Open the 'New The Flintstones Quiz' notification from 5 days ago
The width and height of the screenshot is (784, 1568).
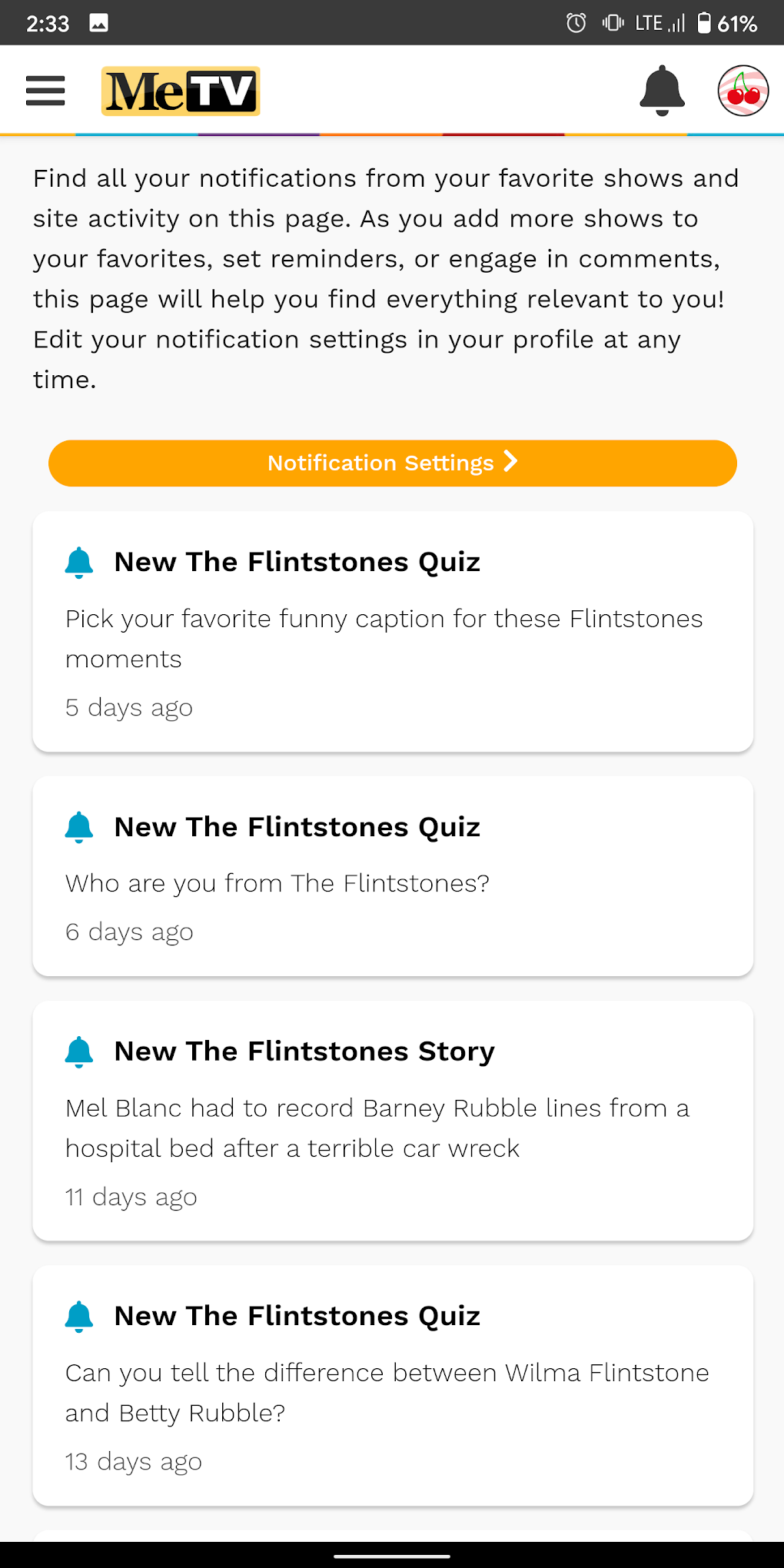click(x=392, y=632)
